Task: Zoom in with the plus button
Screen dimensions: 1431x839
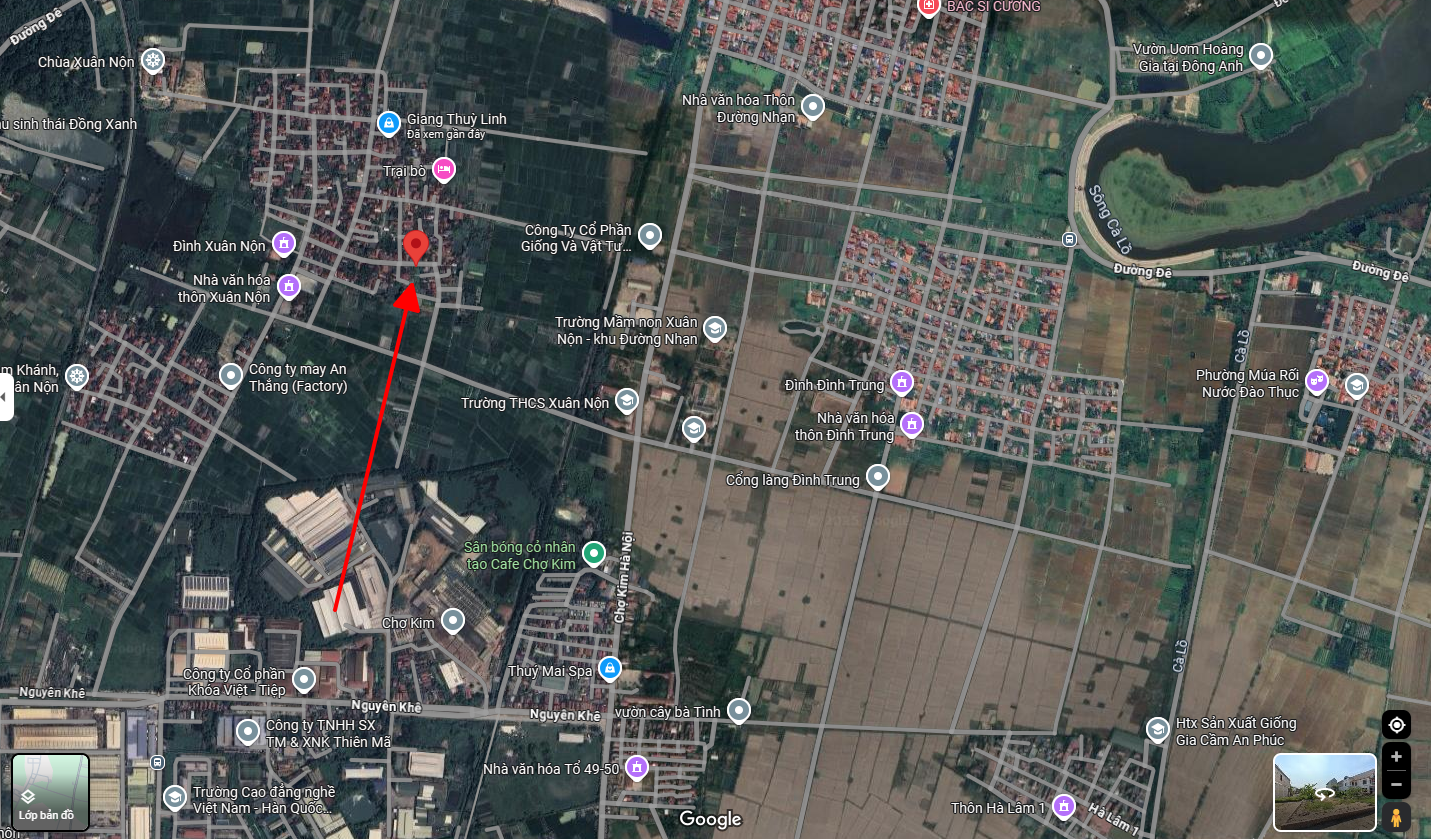Action: pyautogui.click(x=1397, y=757)
